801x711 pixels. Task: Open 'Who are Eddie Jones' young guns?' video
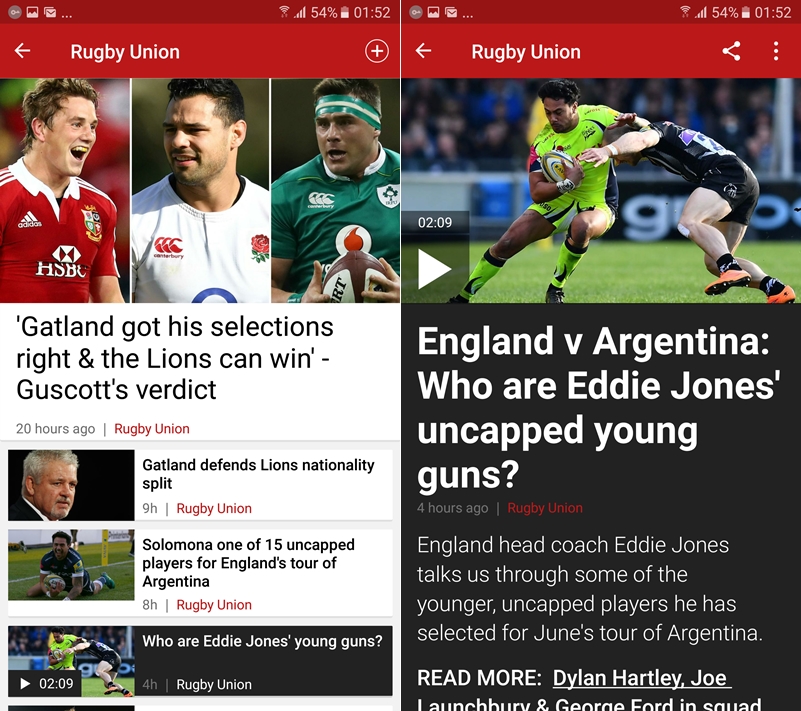coord(262,641)
